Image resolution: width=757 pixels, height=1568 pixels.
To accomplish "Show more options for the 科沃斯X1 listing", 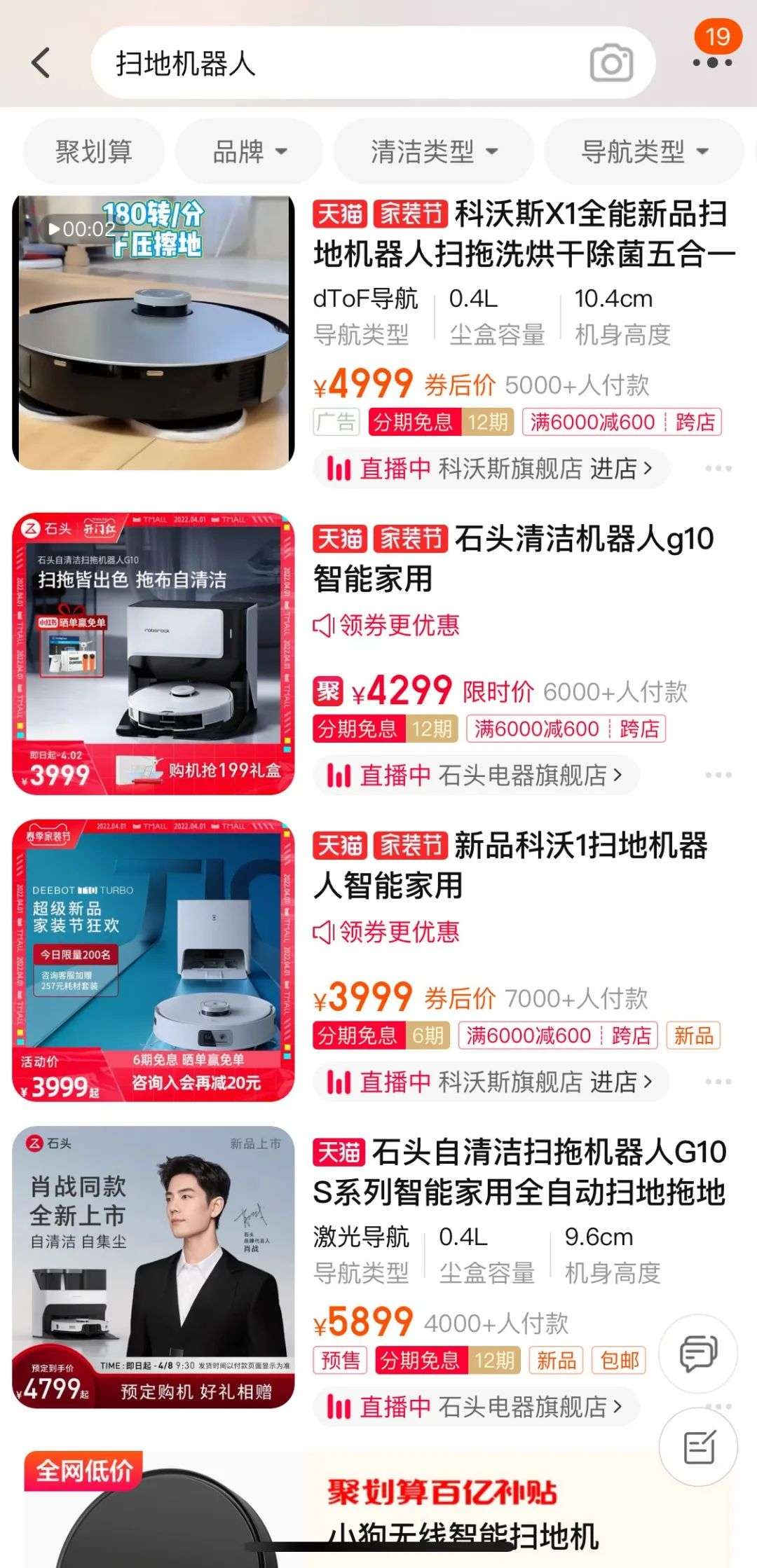I will (x=718, y=468).
